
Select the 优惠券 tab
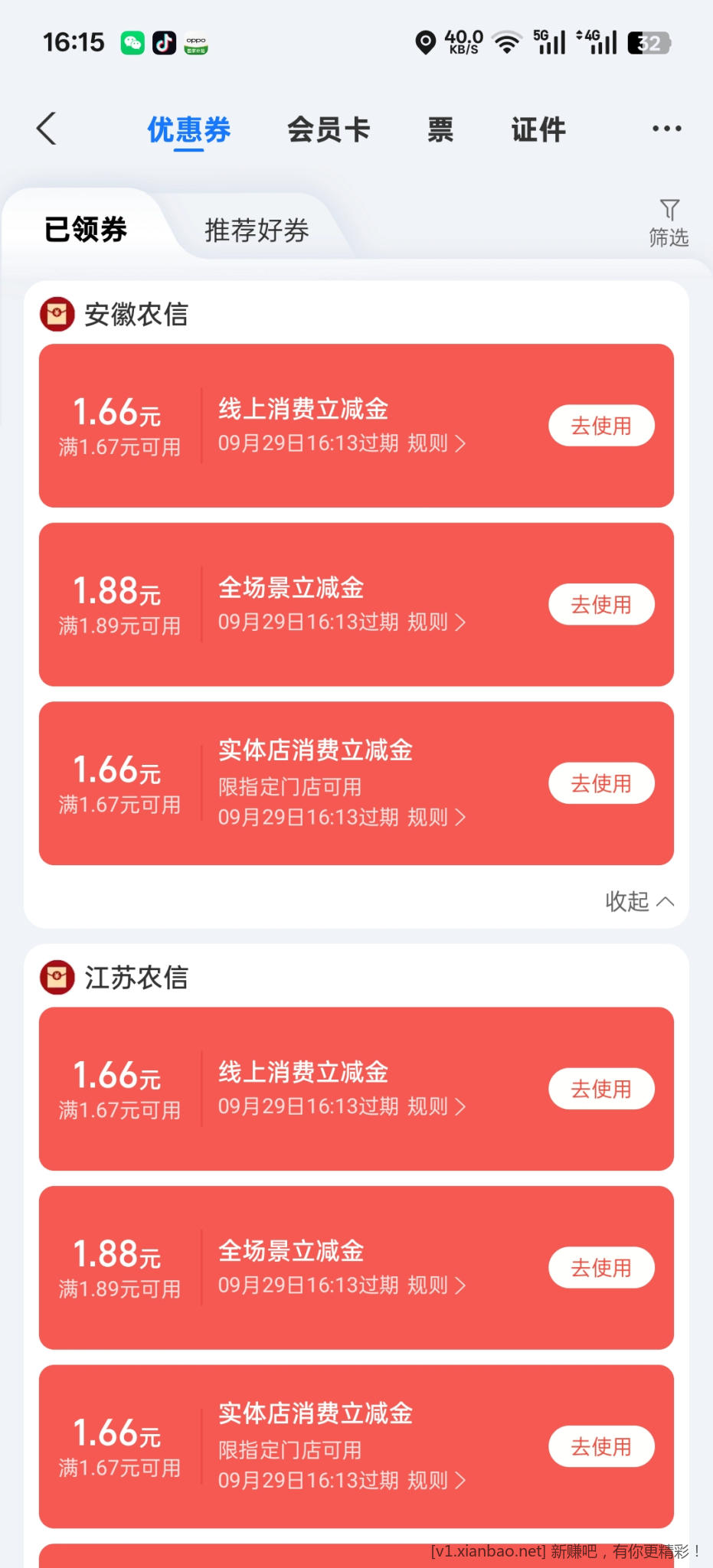coord(189,129)
